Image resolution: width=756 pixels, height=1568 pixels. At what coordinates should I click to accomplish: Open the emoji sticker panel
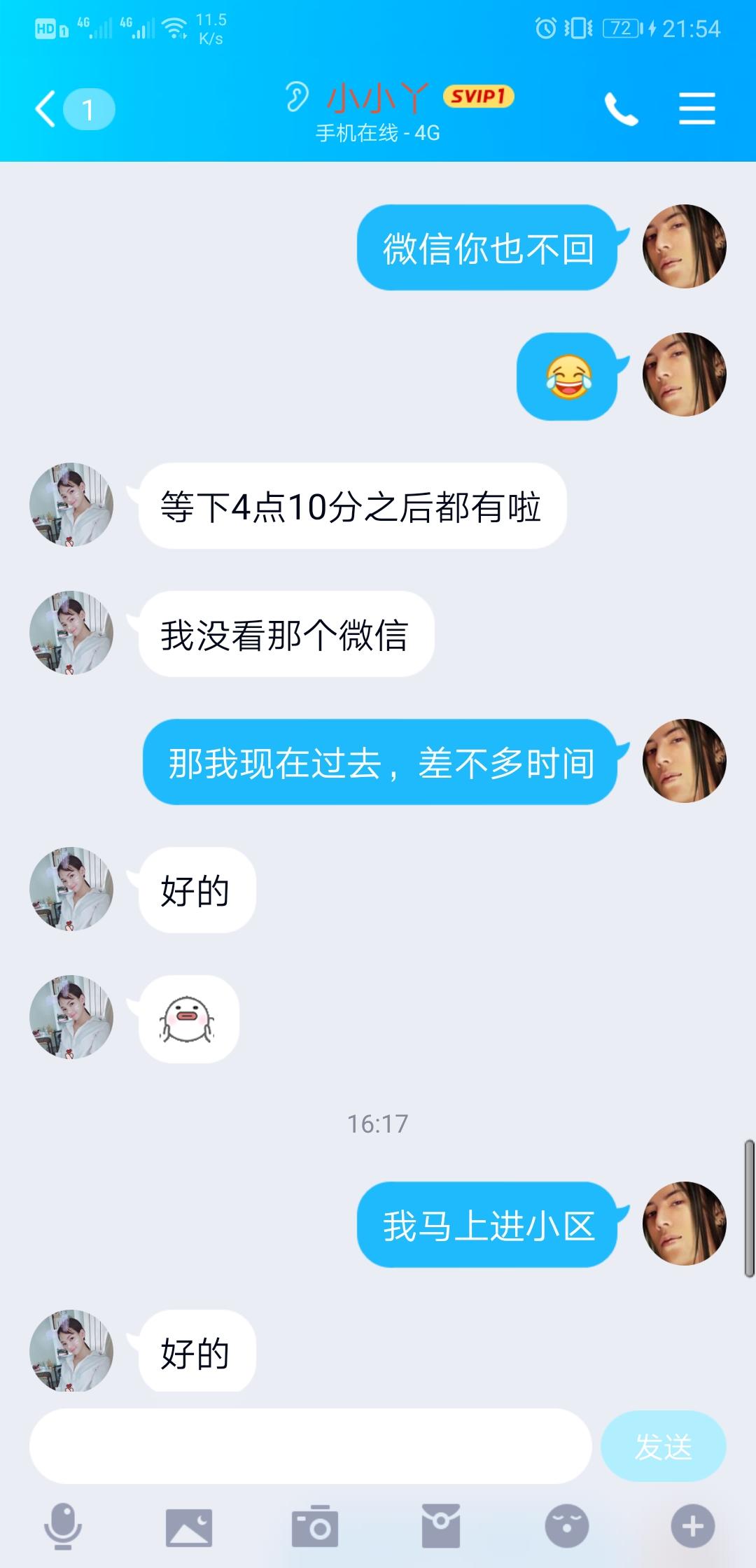[566, 1526]
